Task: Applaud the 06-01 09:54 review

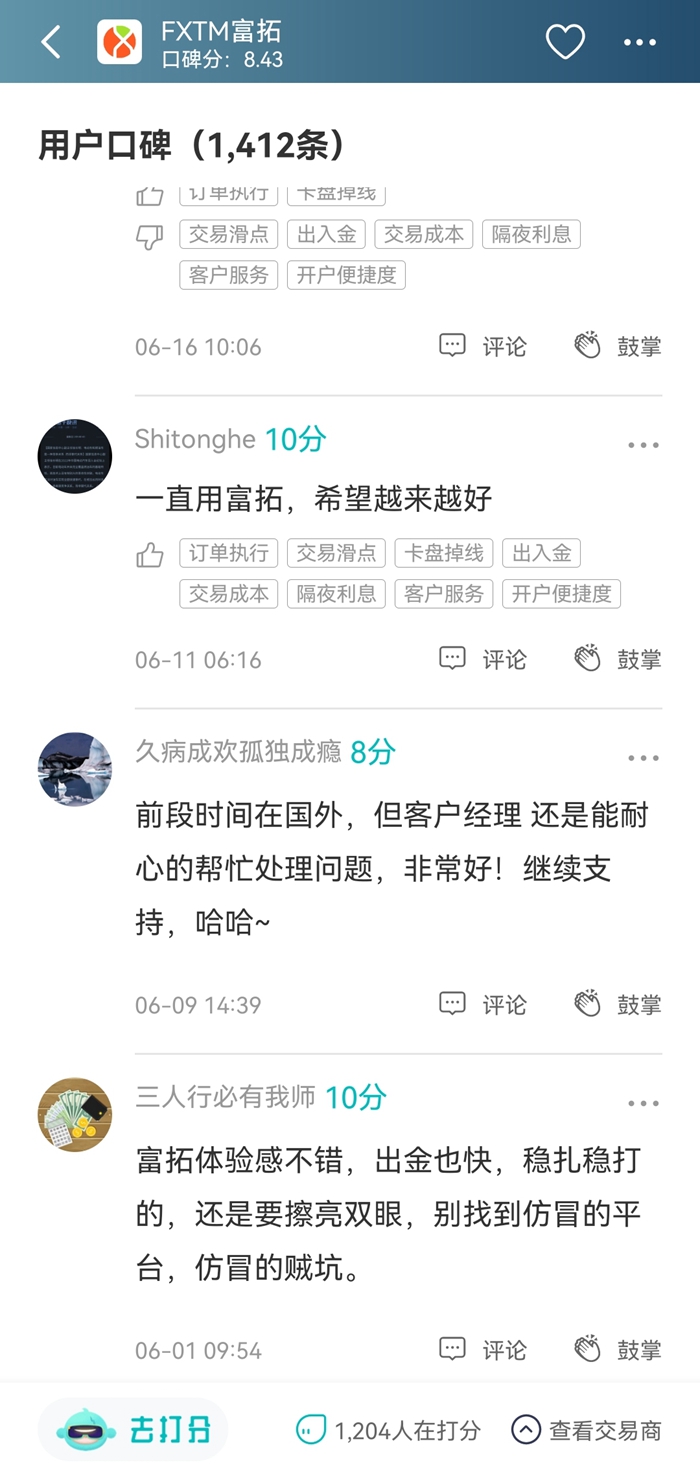Action: coord(617,1349)
